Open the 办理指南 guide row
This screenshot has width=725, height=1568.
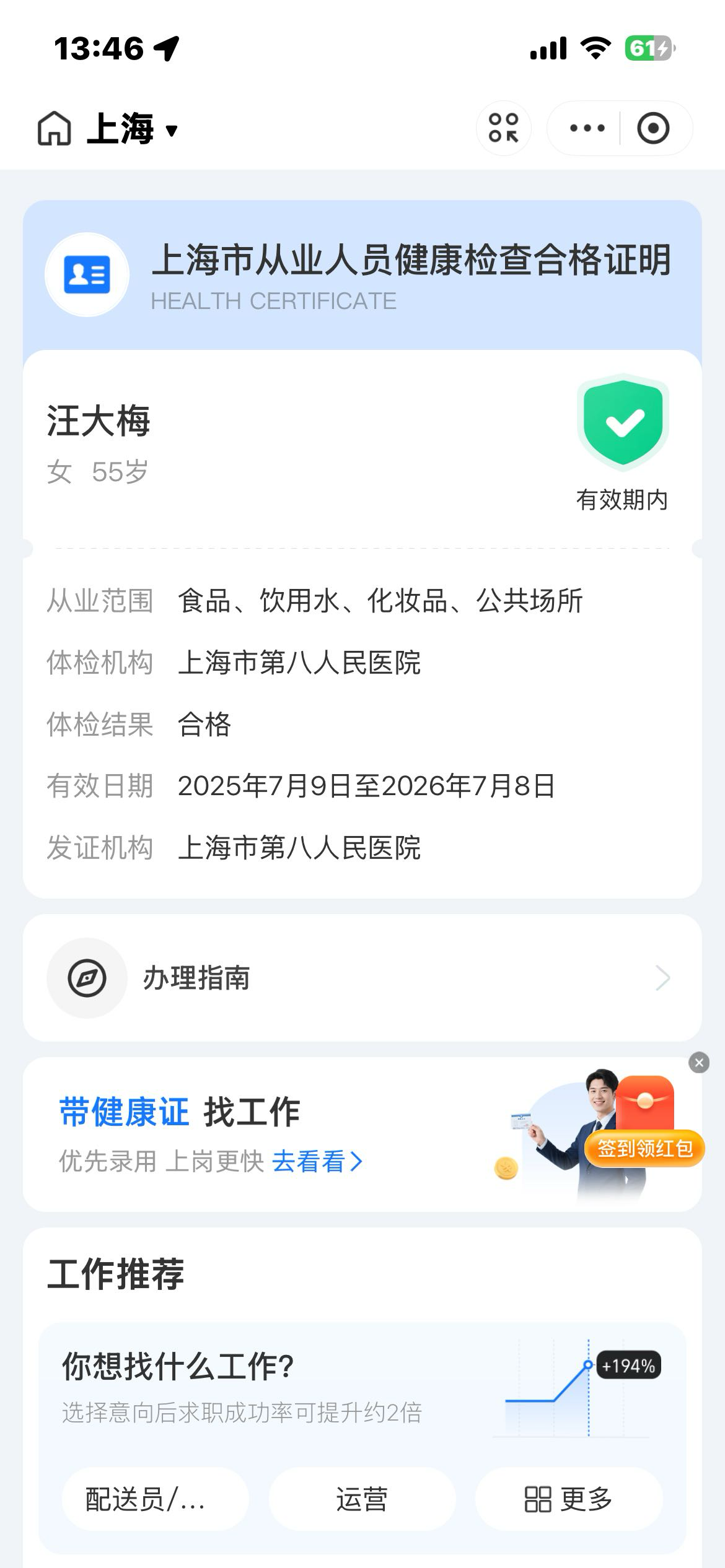click(362, 978)
